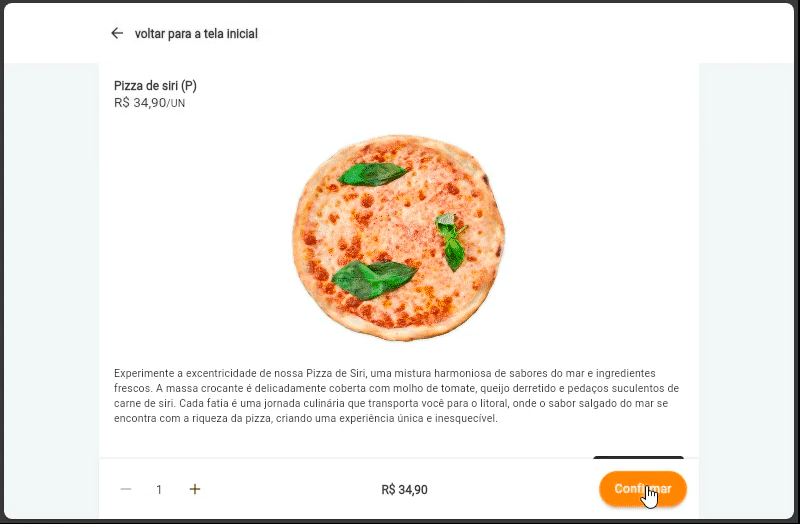The width and height of the screenshot is (800, 524).
Task: Decrease quantity with minus button
Action: coord(126,489)
